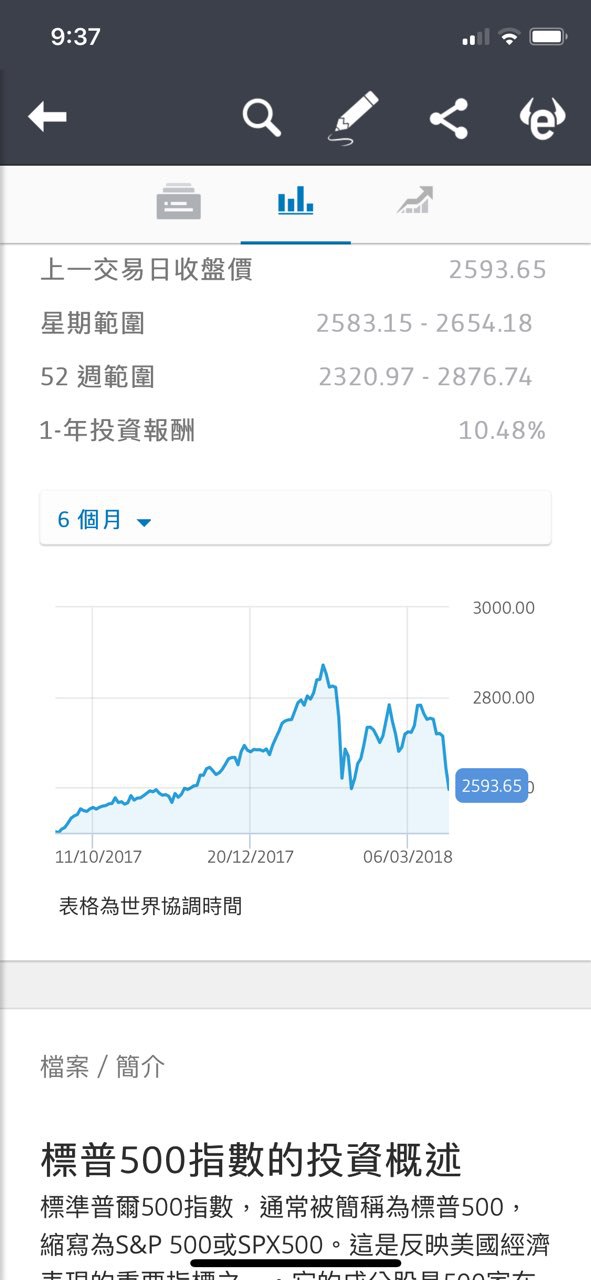Select the bar chart stats tab
The width and height of the screenshot is (591, 1280).
coord(295,202)
